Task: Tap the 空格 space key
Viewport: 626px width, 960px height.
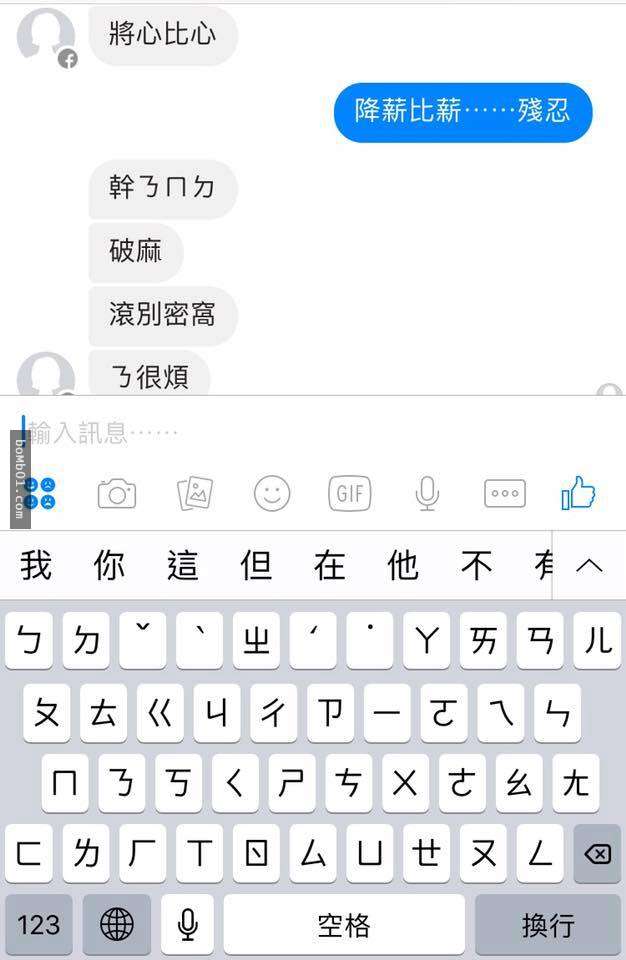Action: (344, 925)
